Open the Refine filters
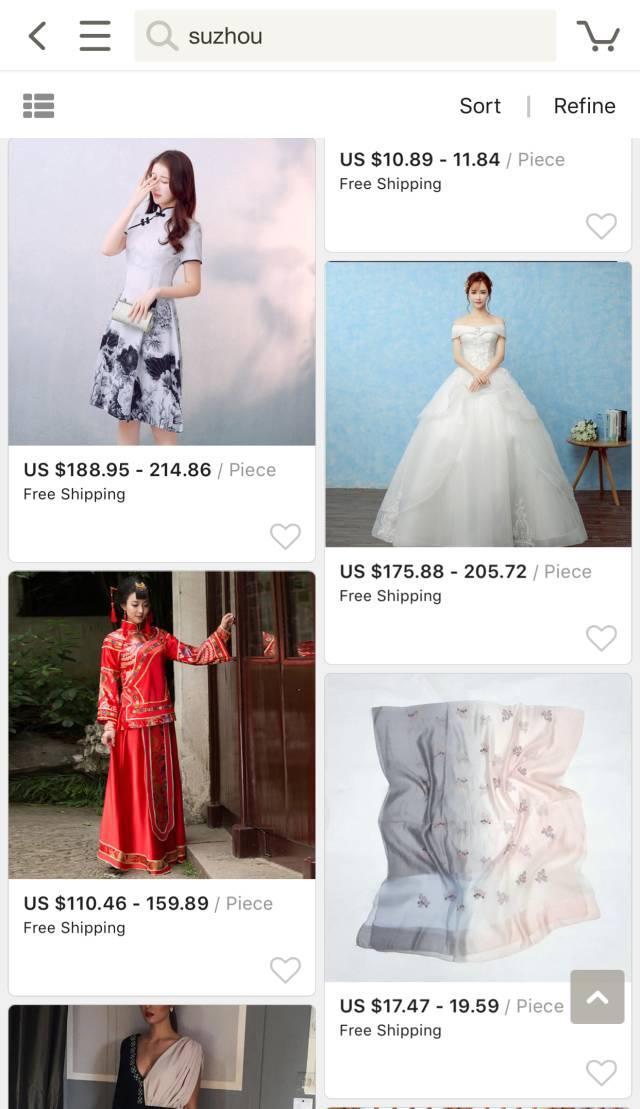The height and width of the screenshot is (1109, 640). pos(584,106)
